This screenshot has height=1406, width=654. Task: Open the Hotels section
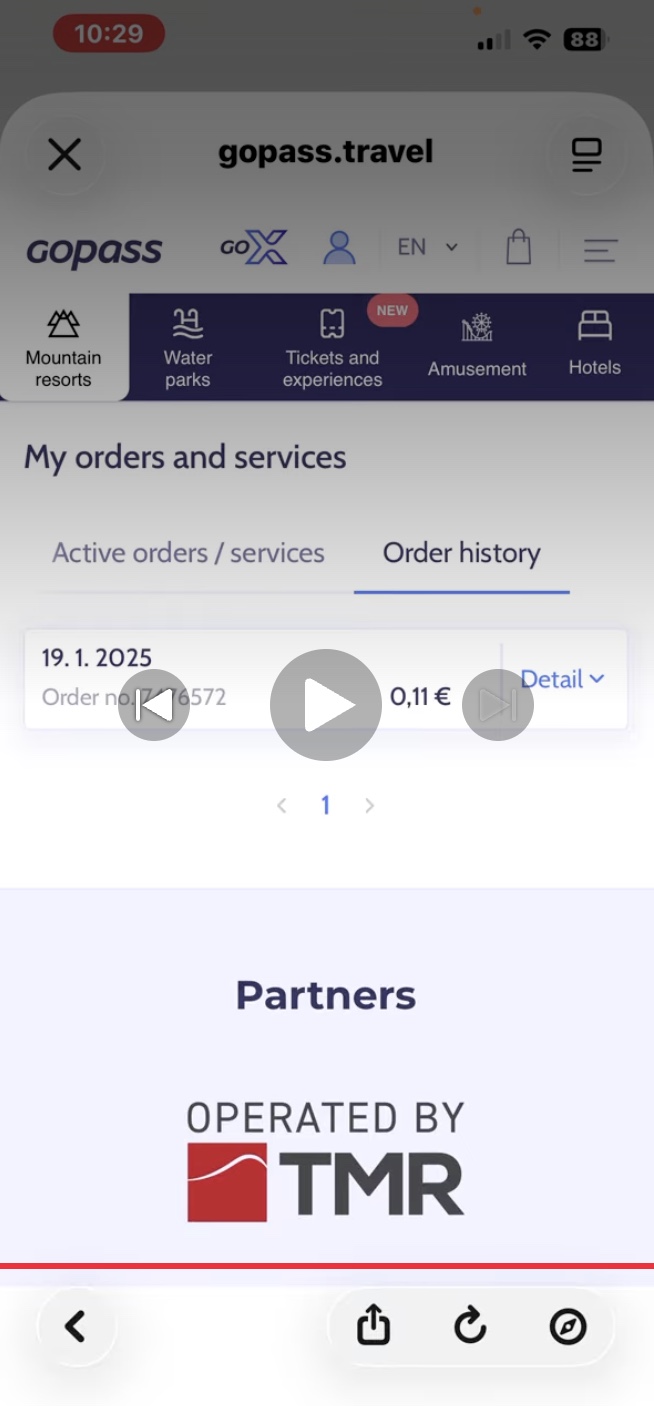coord(595,347)
